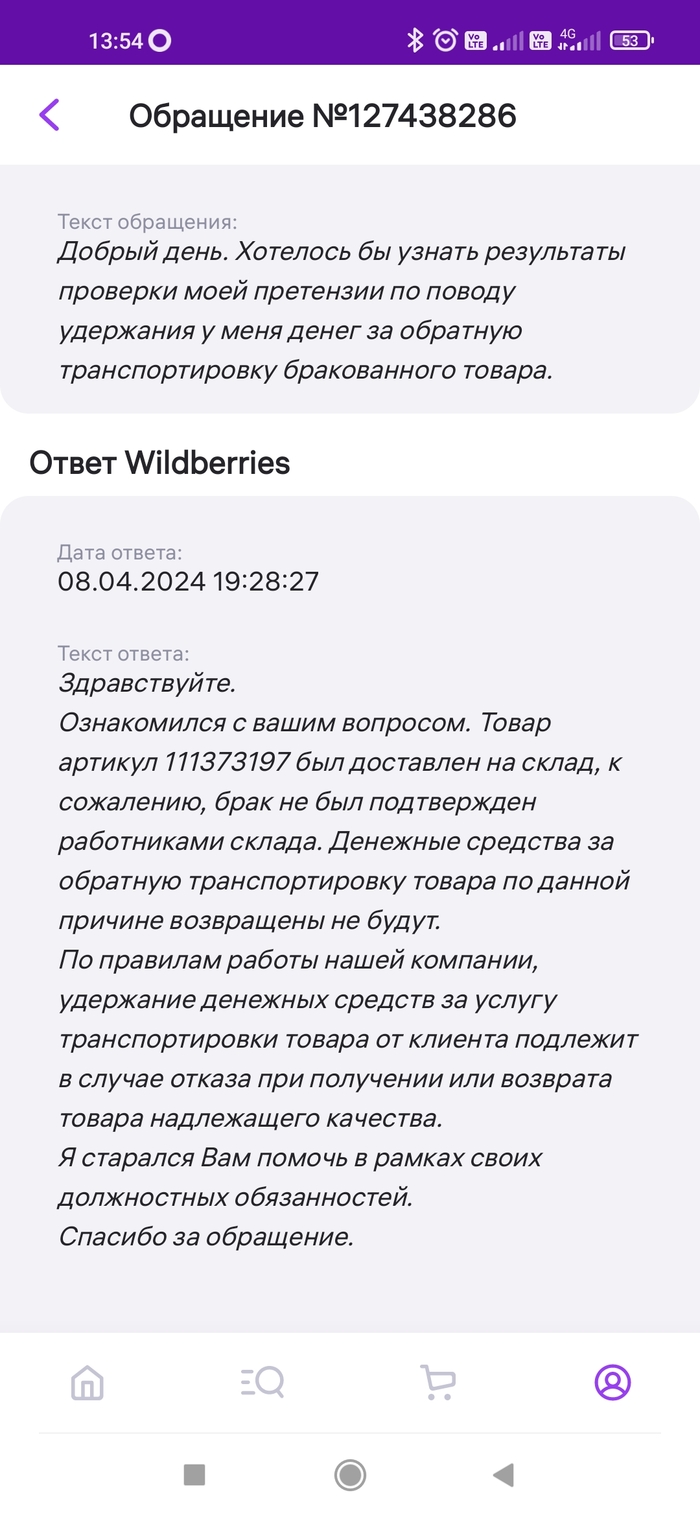This screenshot has height=1517, width=700.
Task: Tap the system home button
Action: [x=350, y=1474]
